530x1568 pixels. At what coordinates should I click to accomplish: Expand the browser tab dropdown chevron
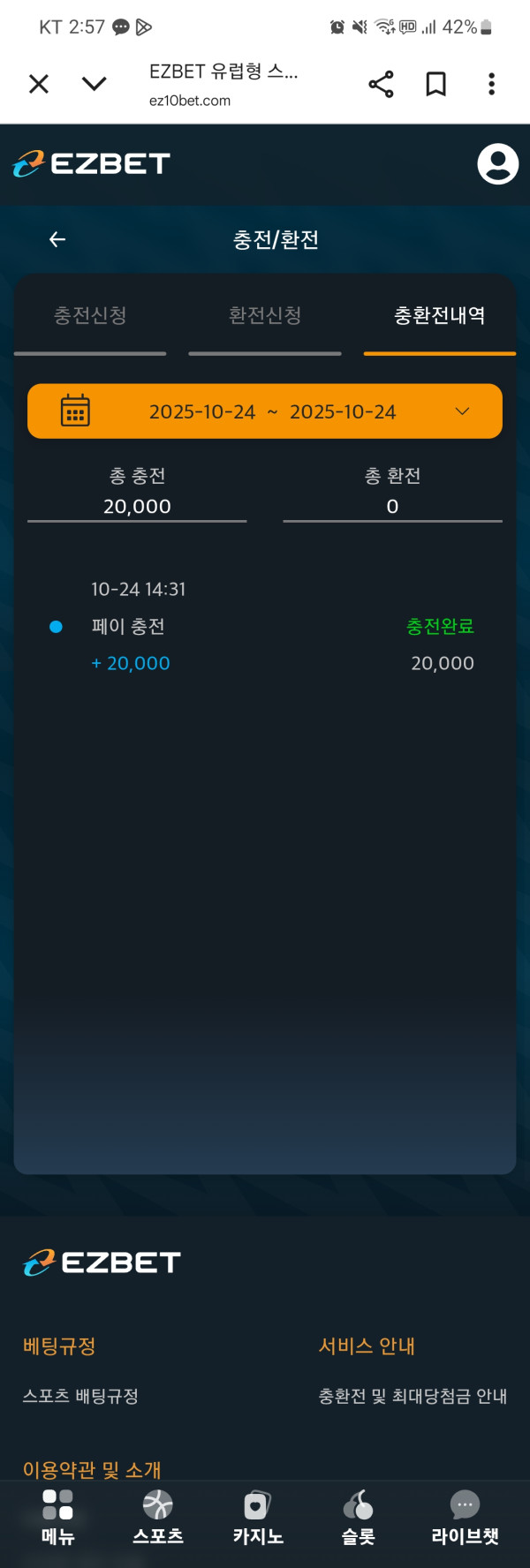click(x=94, y=84)
